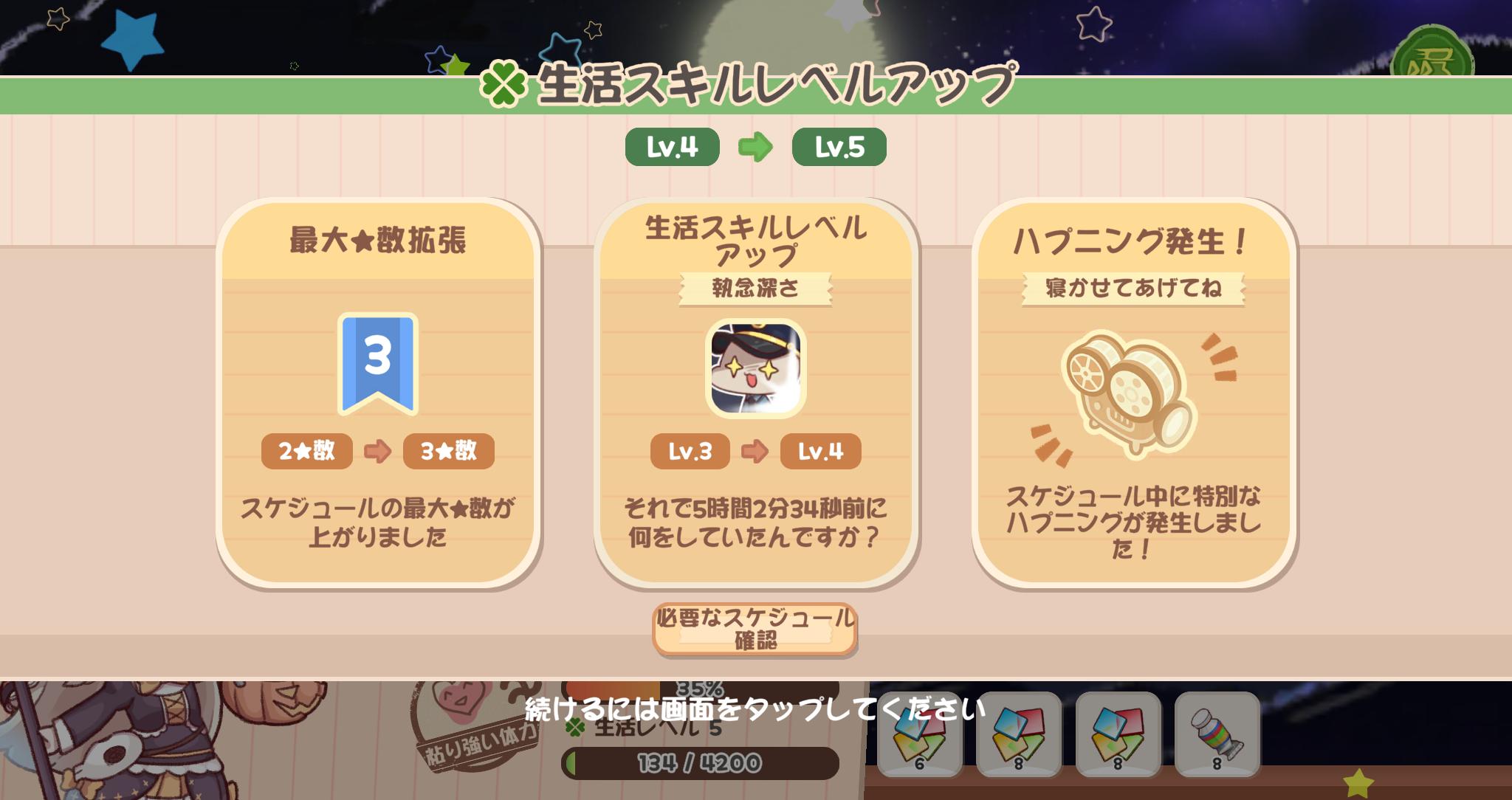This screenshot has width=1512, height=800.
Task: Tap 必要なスケジュール確認 button
Action: pos(755,630)
